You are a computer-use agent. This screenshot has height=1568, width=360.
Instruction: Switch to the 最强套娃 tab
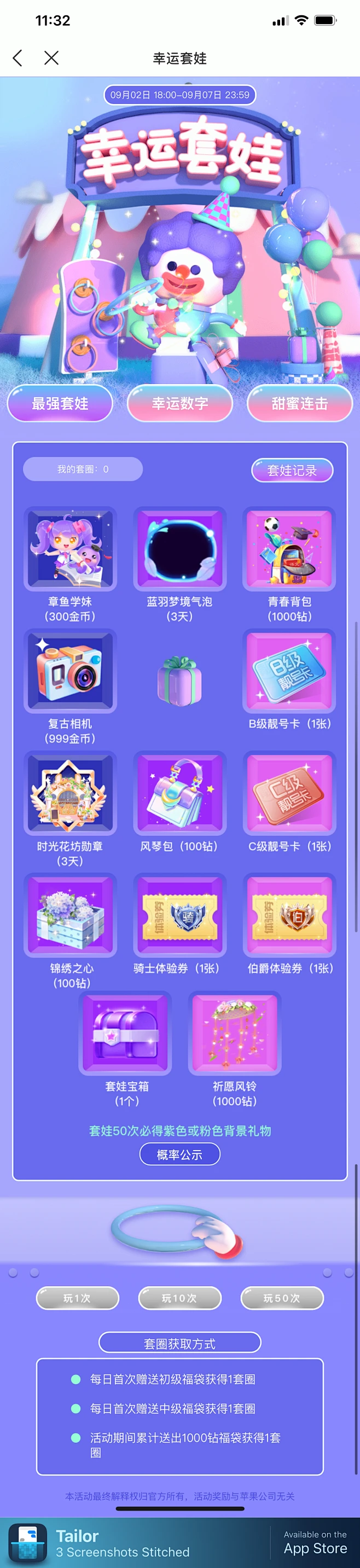[60, 403]
